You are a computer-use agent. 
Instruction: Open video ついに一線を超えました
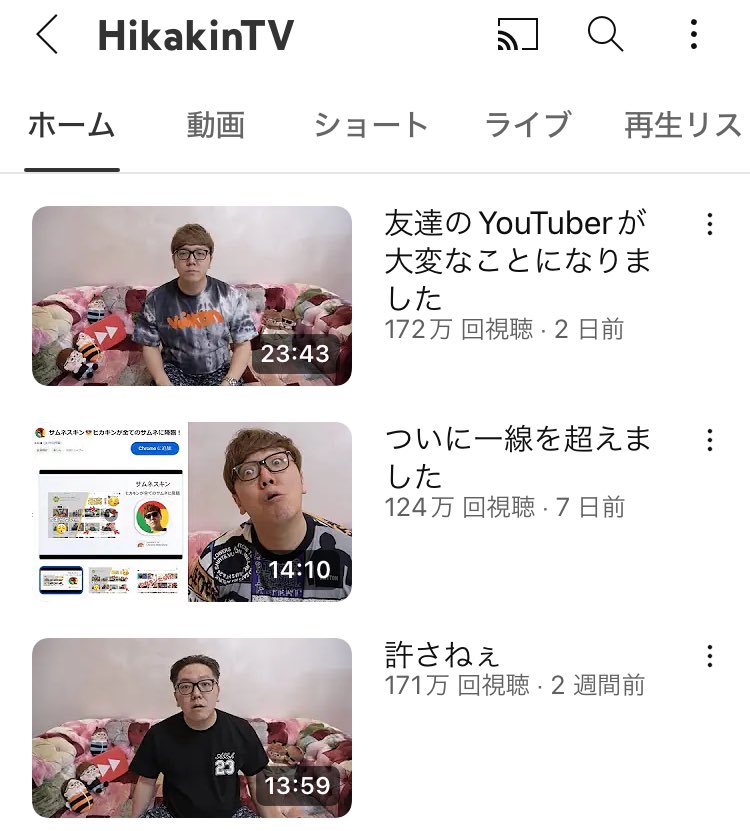click(x=518, y=455)
